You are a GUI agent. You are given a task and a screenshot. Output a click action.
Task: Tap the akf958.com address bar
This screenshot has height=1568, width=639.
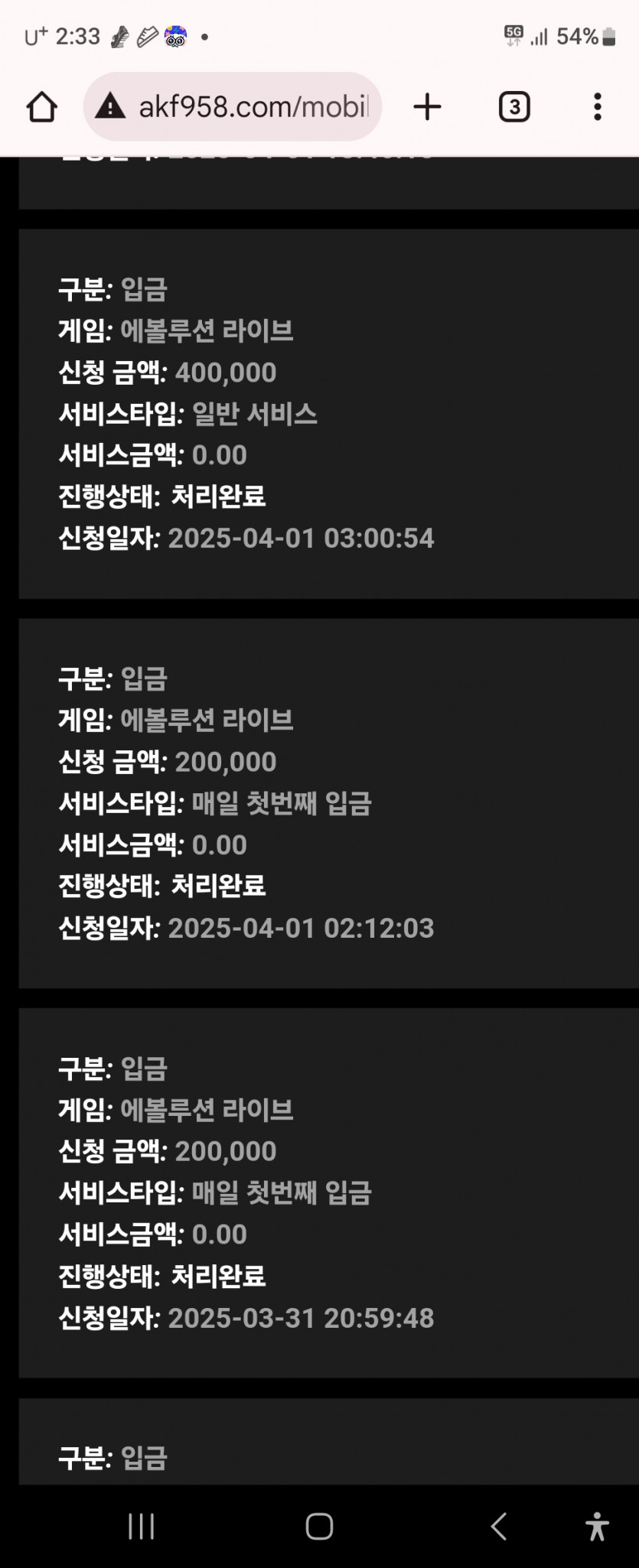pos(233,107)
